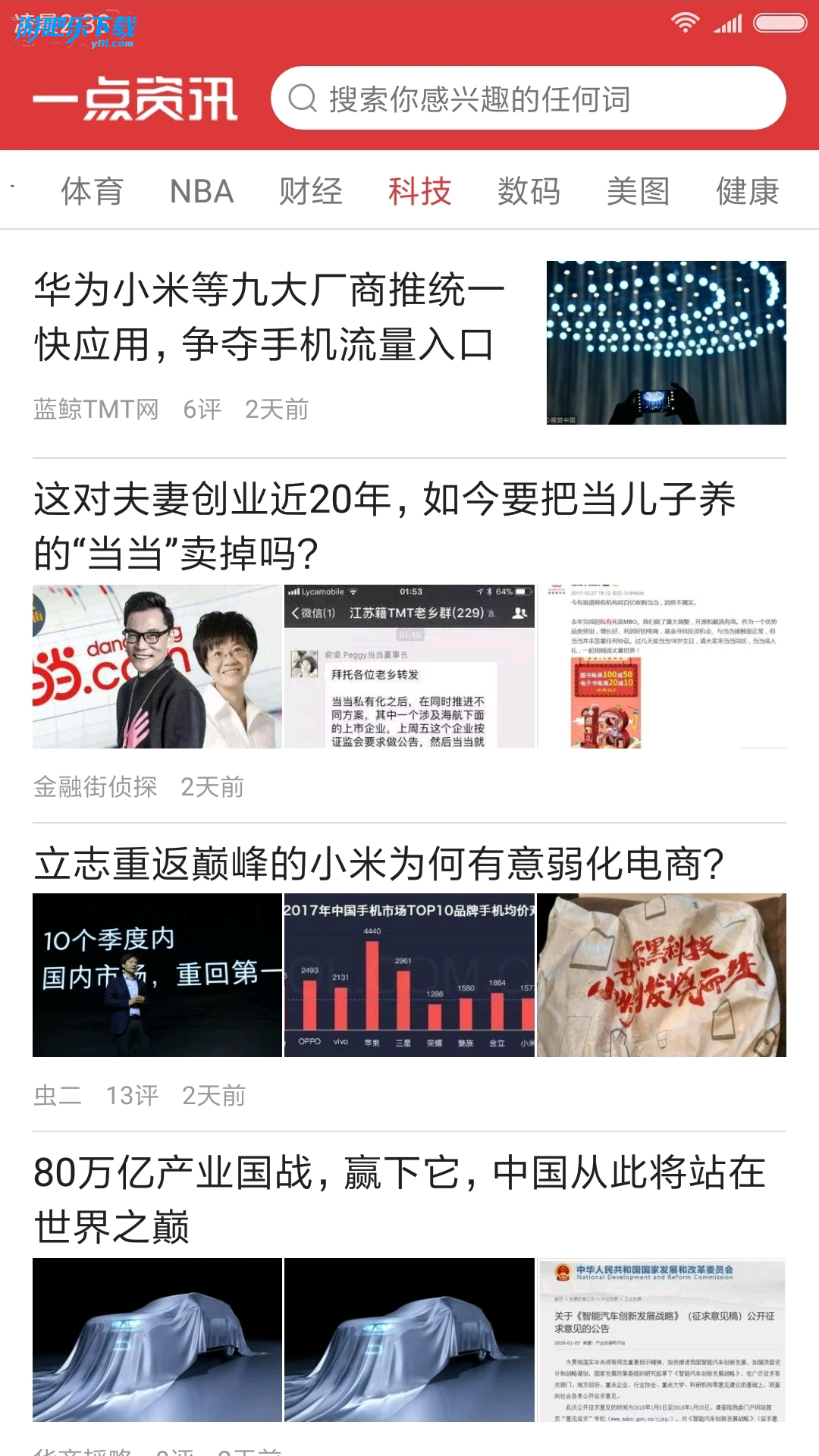Open the 当当 couple startup article
The width and height of the screenshot is (819, 1456).
pos(384,526)
